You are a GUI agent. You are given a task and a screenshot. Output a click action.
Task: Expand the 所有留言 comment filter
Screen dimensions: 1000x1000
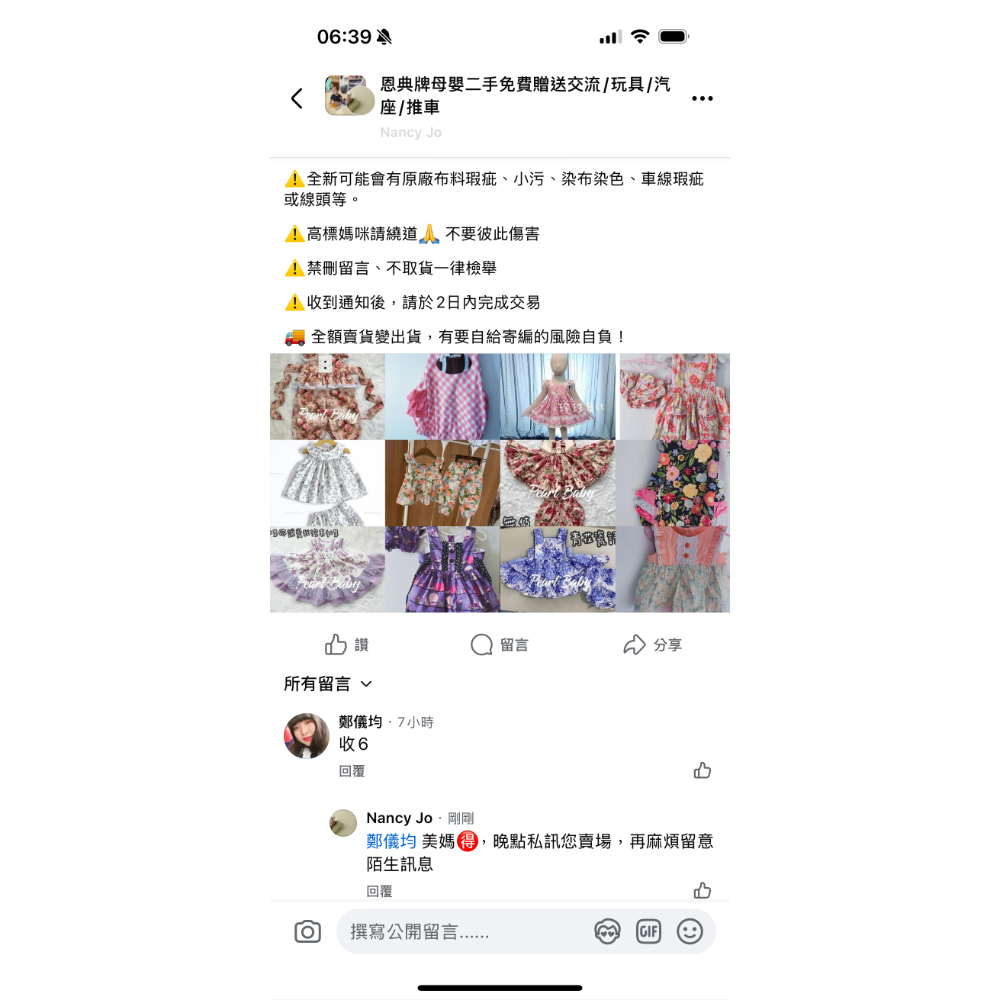(328, 684)
